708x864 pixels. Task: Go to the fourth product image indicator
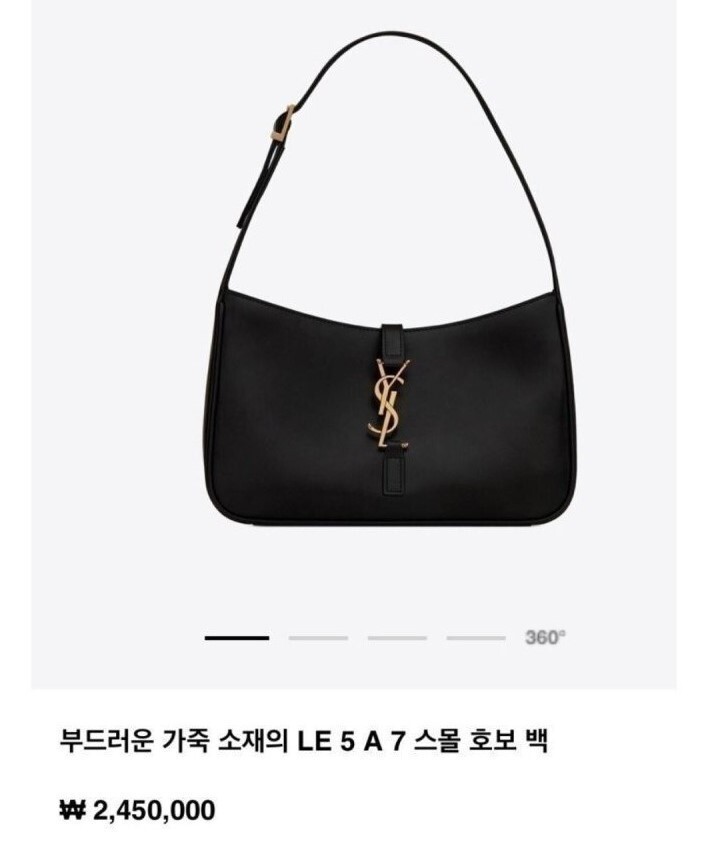tap(476, 638)
